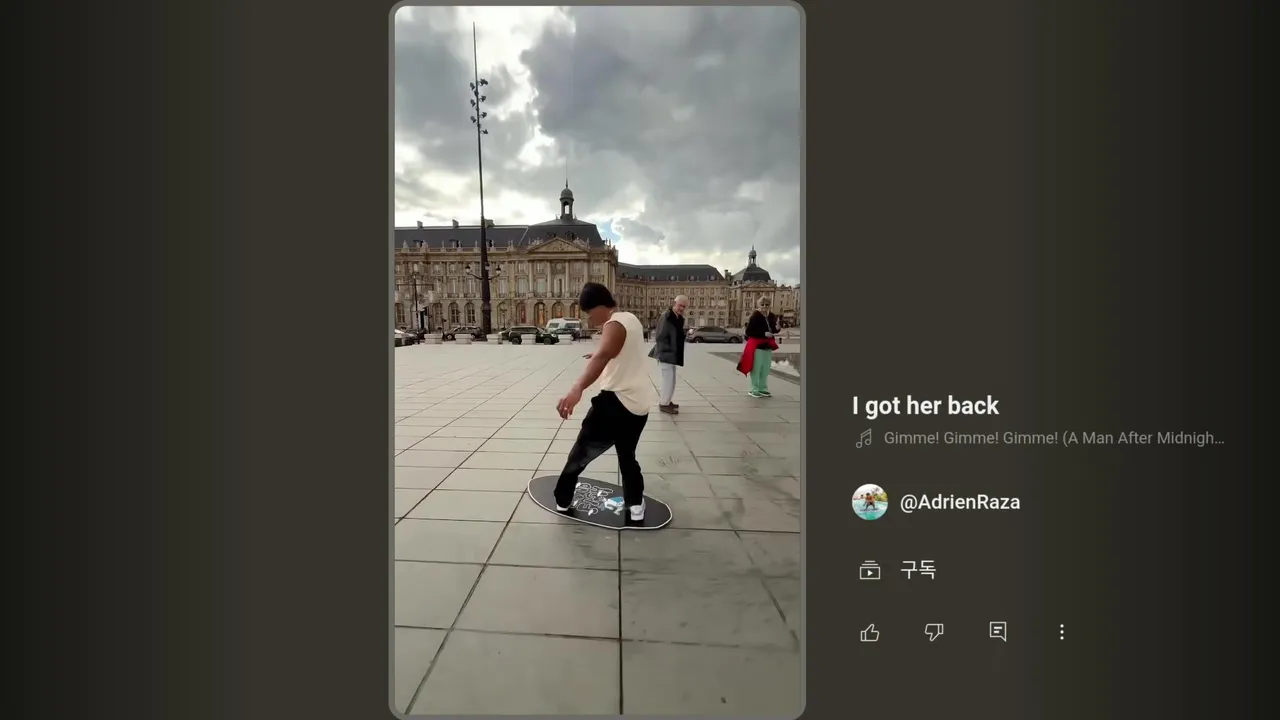Subscribe with the 구독 button
This screenshot has width=1280, height=720.
[x=899, y=570]
